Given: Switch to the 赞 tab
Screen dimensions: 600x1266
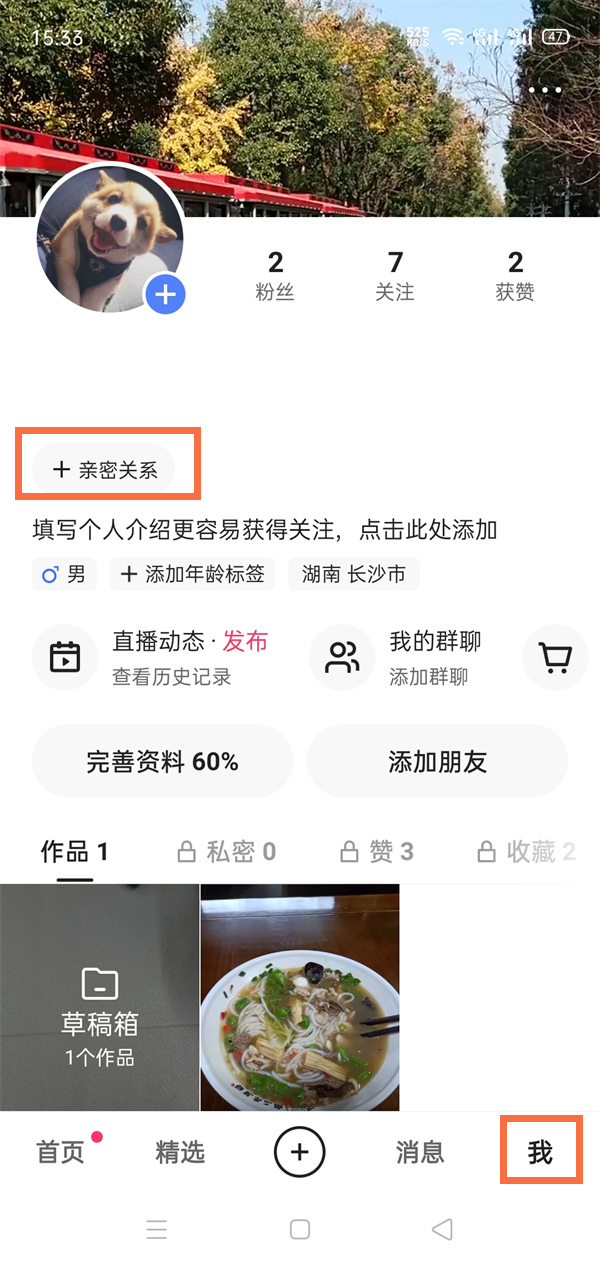Looking at the screenshot, I should click(376, 852).
